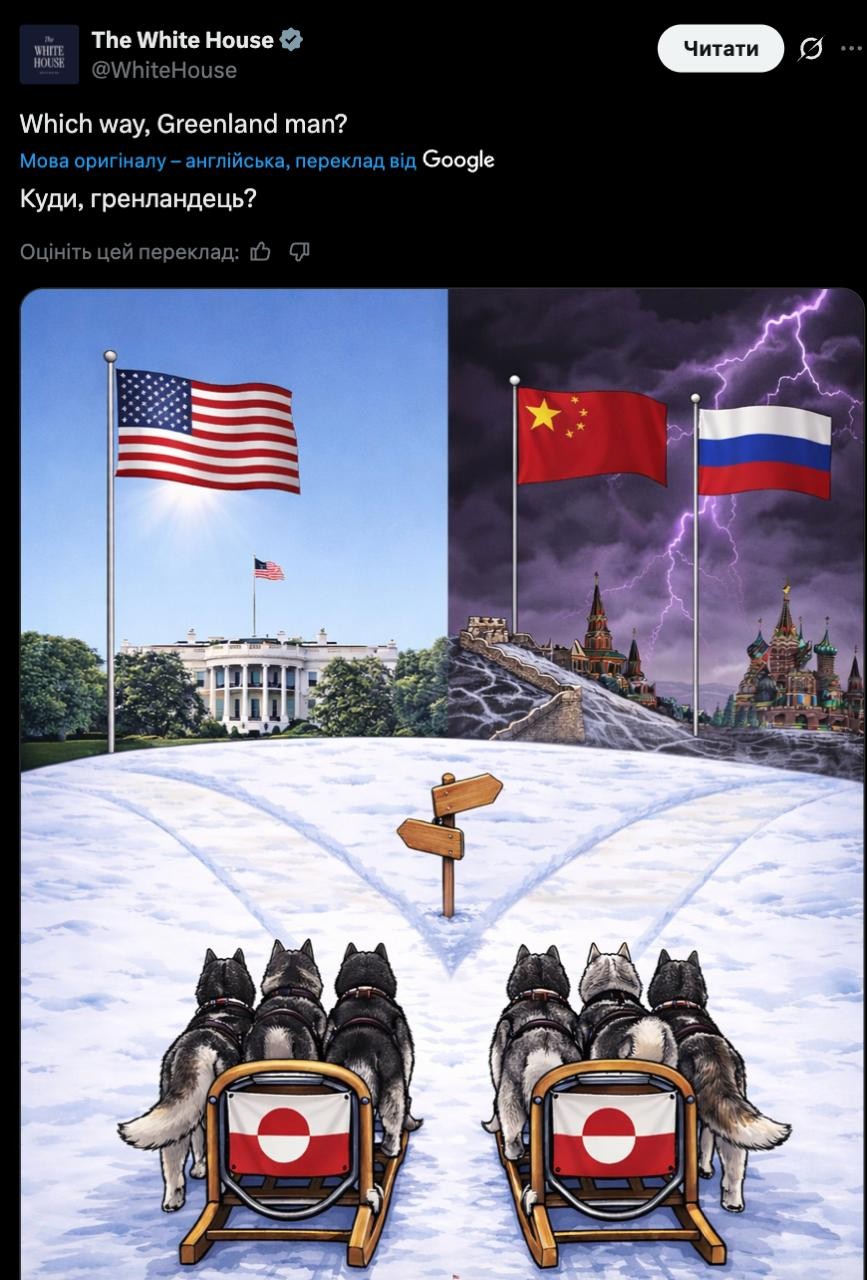Screen dimensions: 867x1280
Task: Open the original-language translation link
Action: [218, 160]
